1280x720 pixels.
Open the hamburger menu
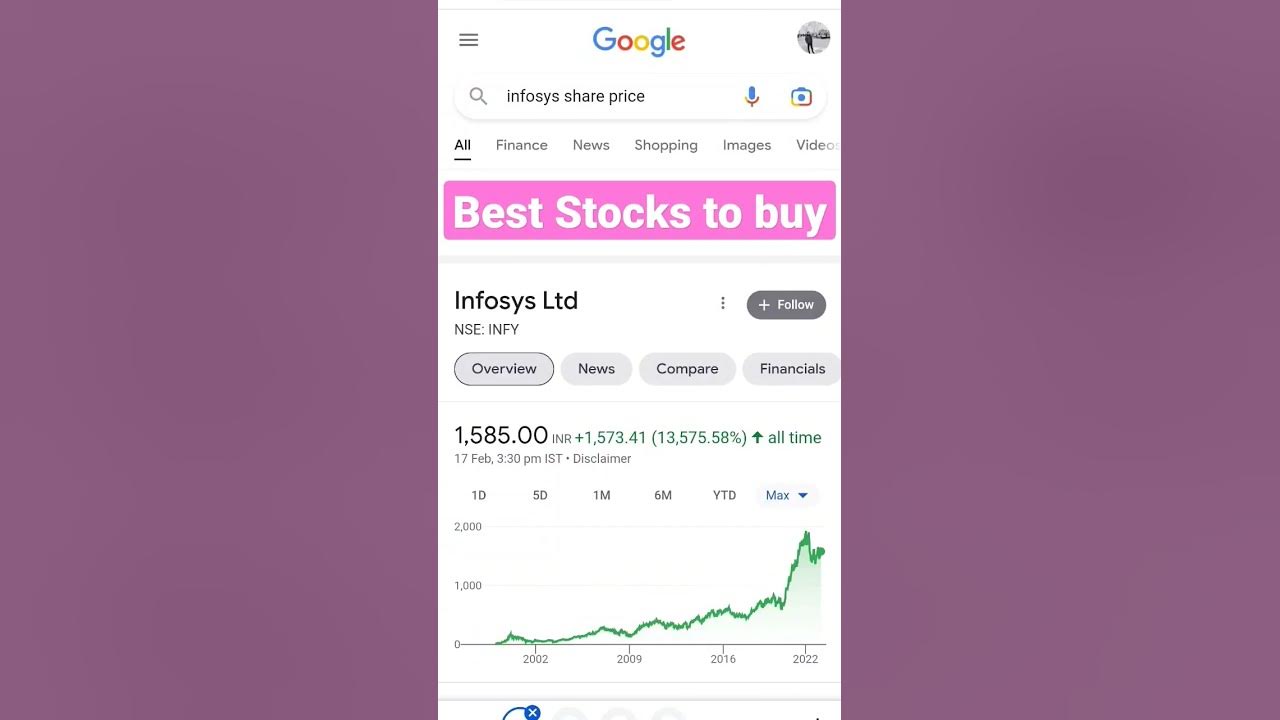(x=468, y=40)
